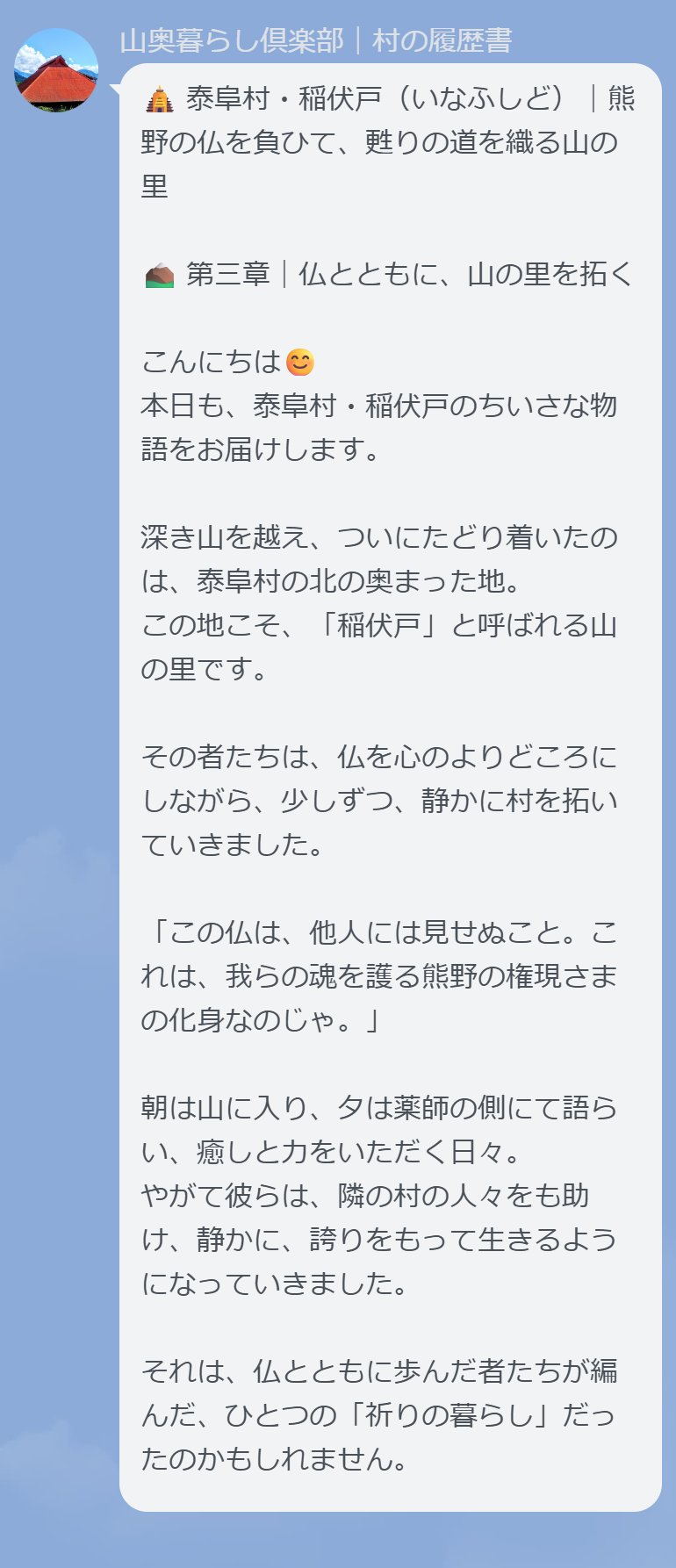Image resolution: width=676 pixels, height=1568 pixels.
Task: Open the 山奥暮らし倶楽部 profile picture
Action: click(x=56, y=70)
